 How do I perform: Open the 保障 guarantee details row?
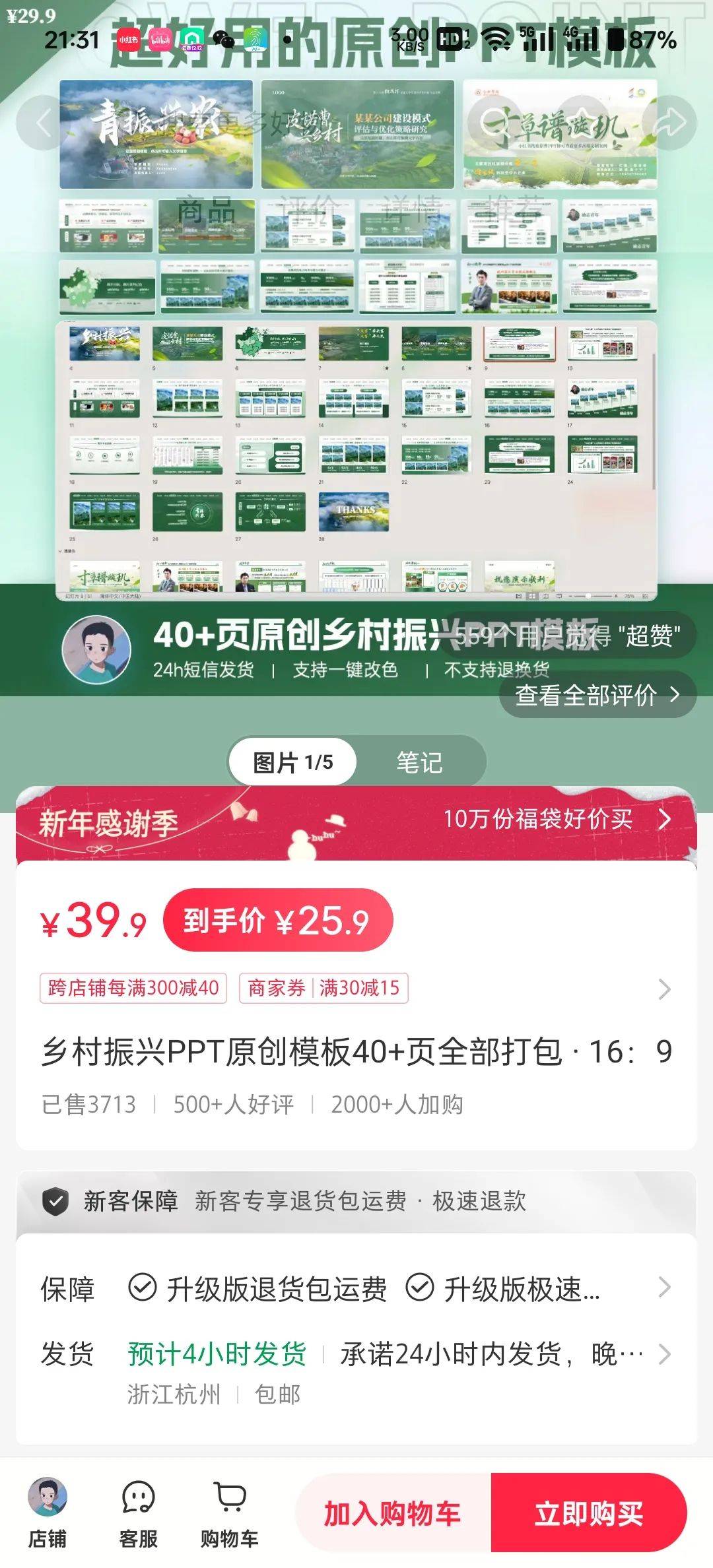(356, 1288)
